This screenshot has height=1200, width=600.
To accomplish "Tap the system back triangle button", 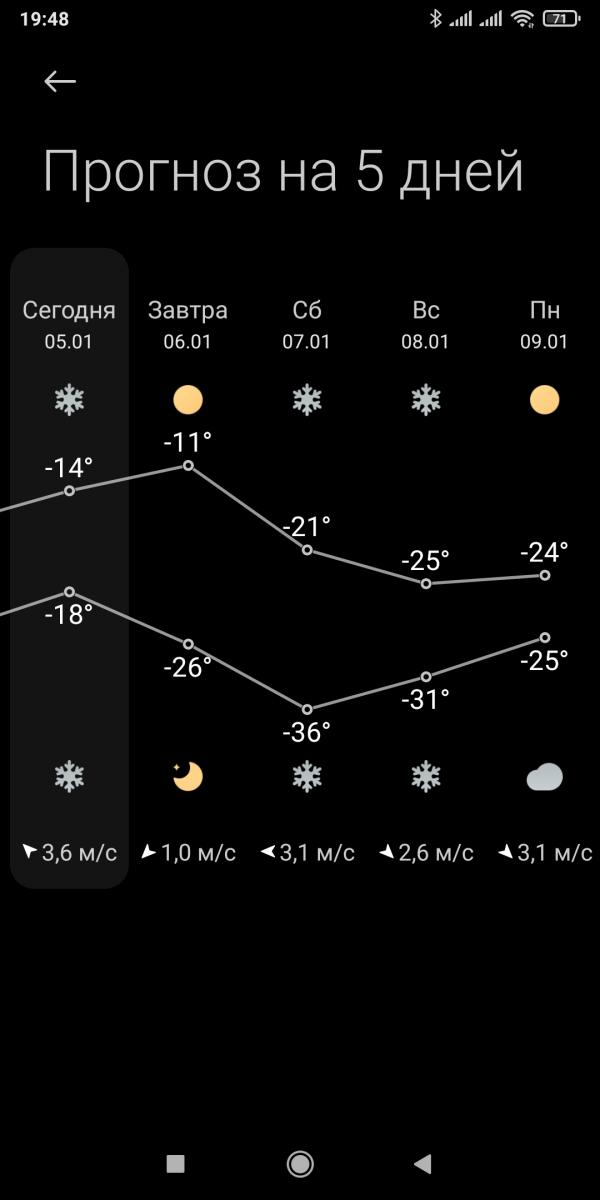I will point(423,1163).
